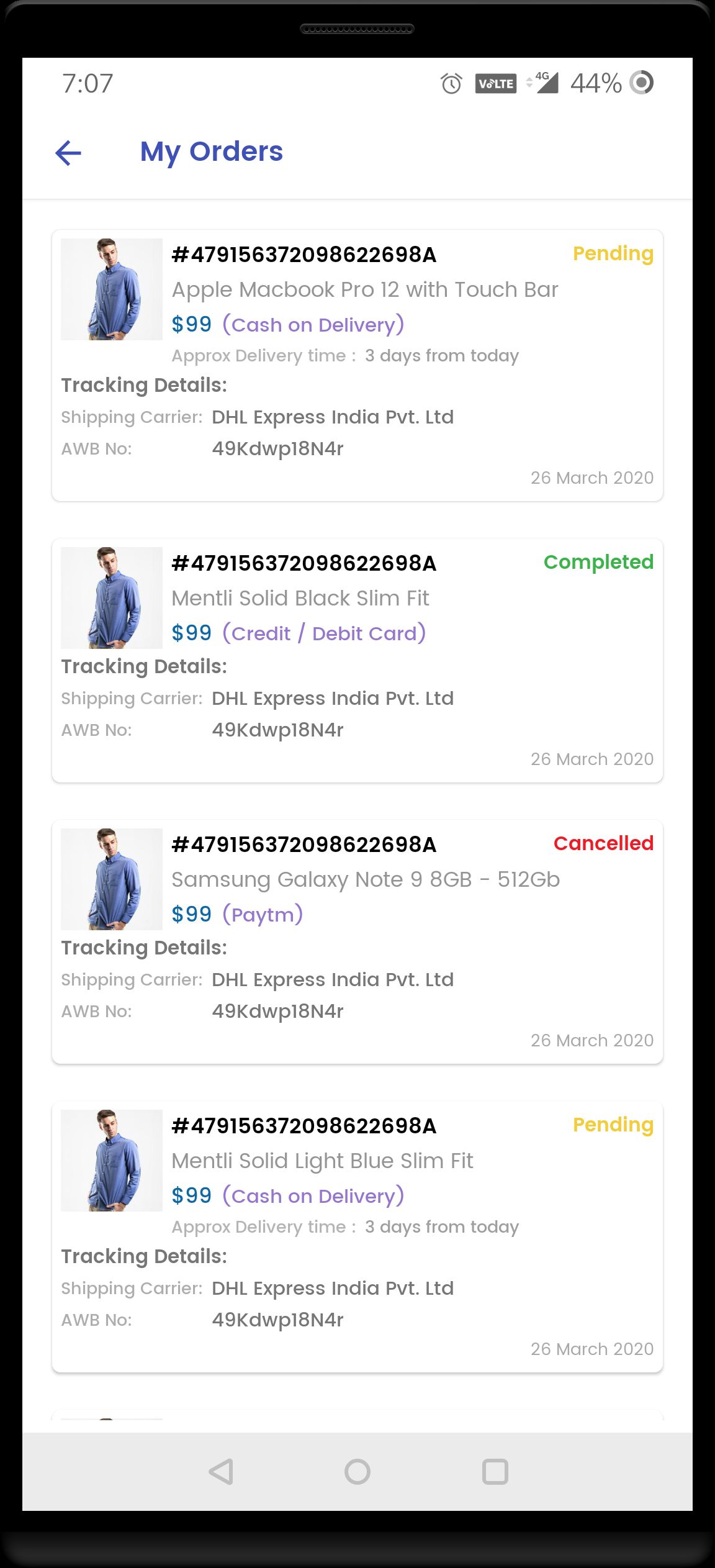Tap the system home button
Screen dimensions: 715x1568
click(x=357, y=1471)
